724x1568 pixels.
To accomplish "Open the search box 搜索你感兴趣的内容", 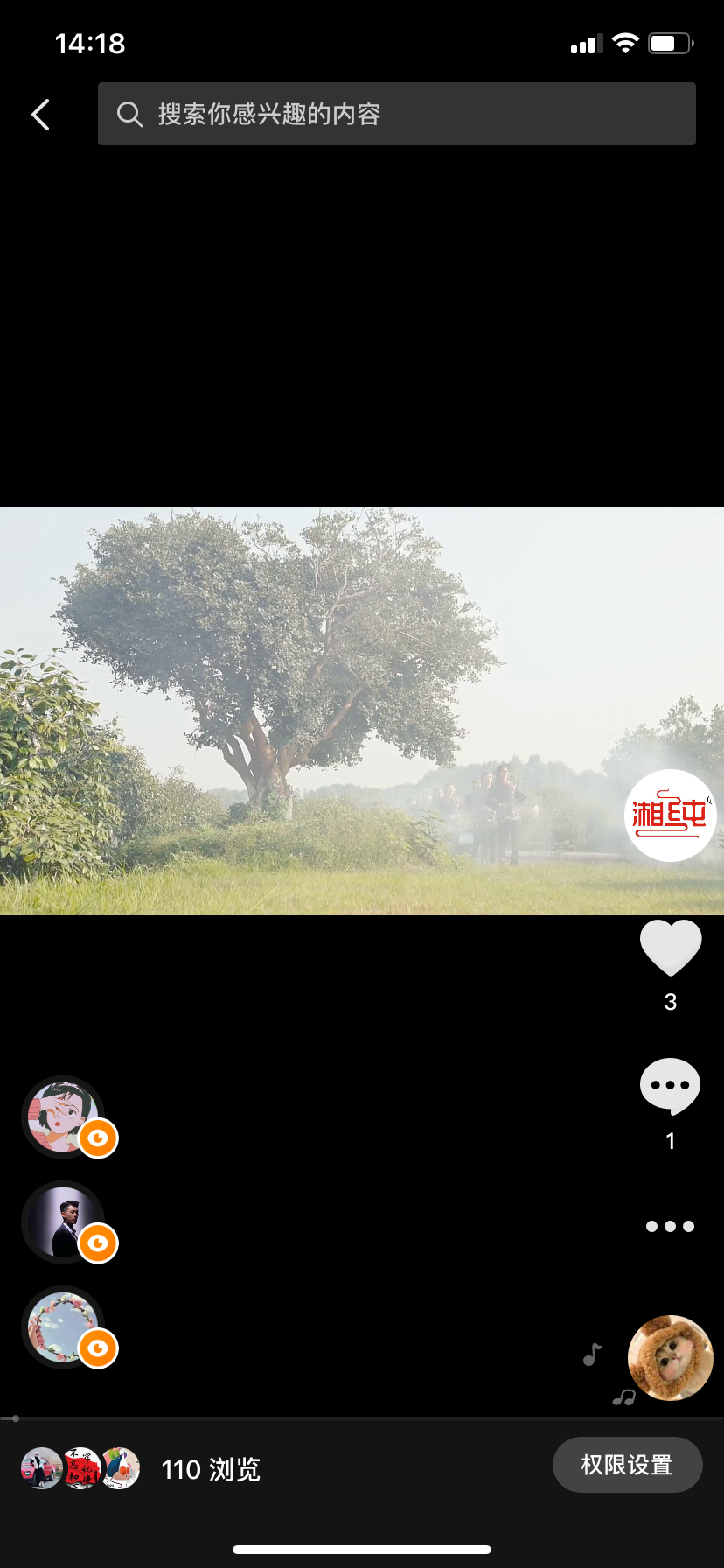I will [397, 114].
